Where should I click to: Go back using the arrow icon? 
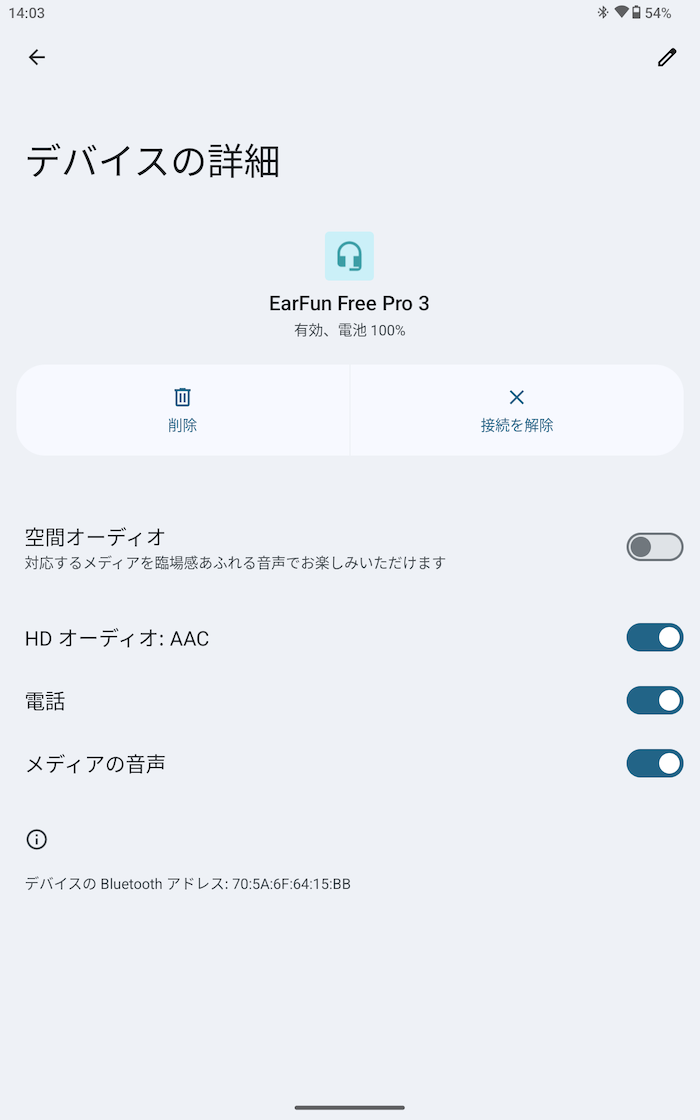tap(37, 57)
